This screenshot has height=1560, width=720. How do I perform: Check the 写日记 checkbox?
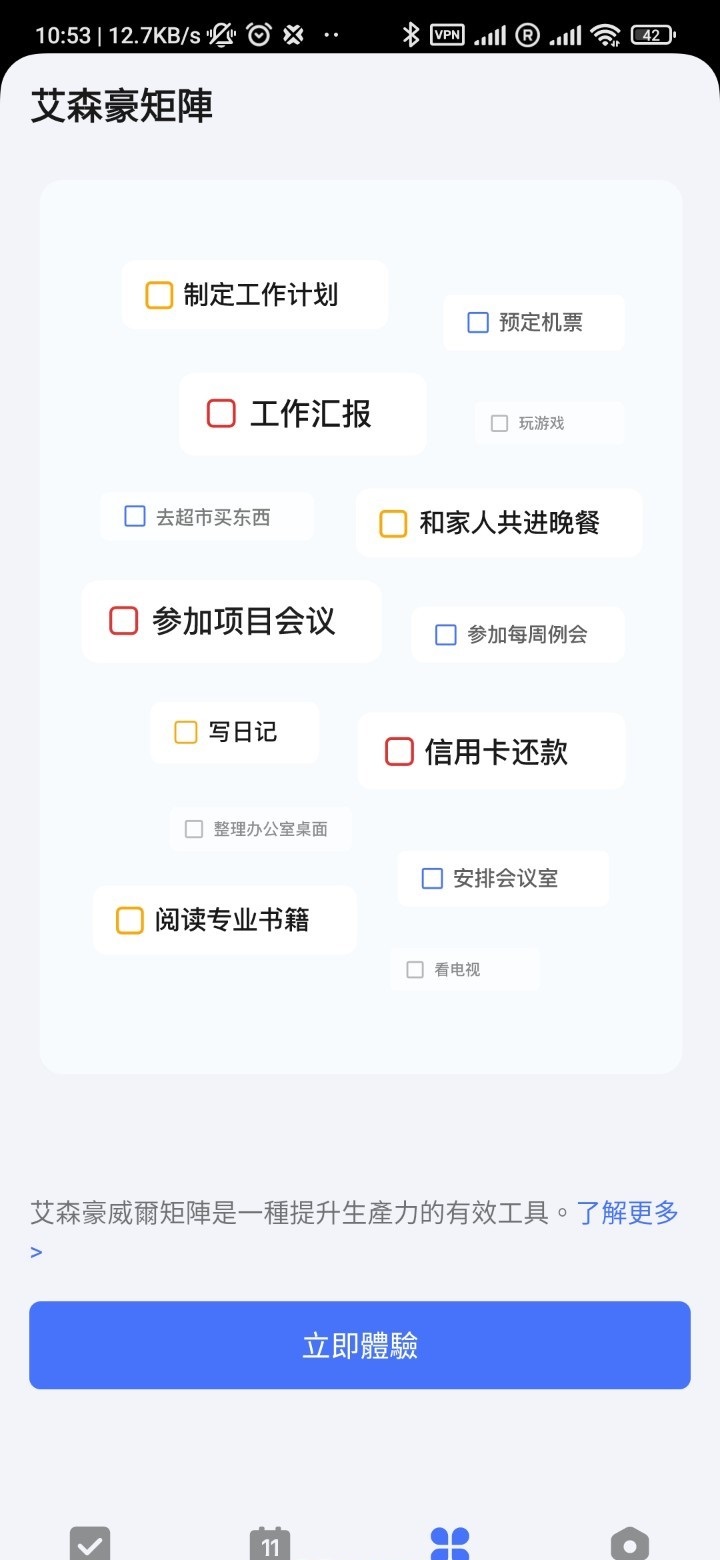pos(184,732)
